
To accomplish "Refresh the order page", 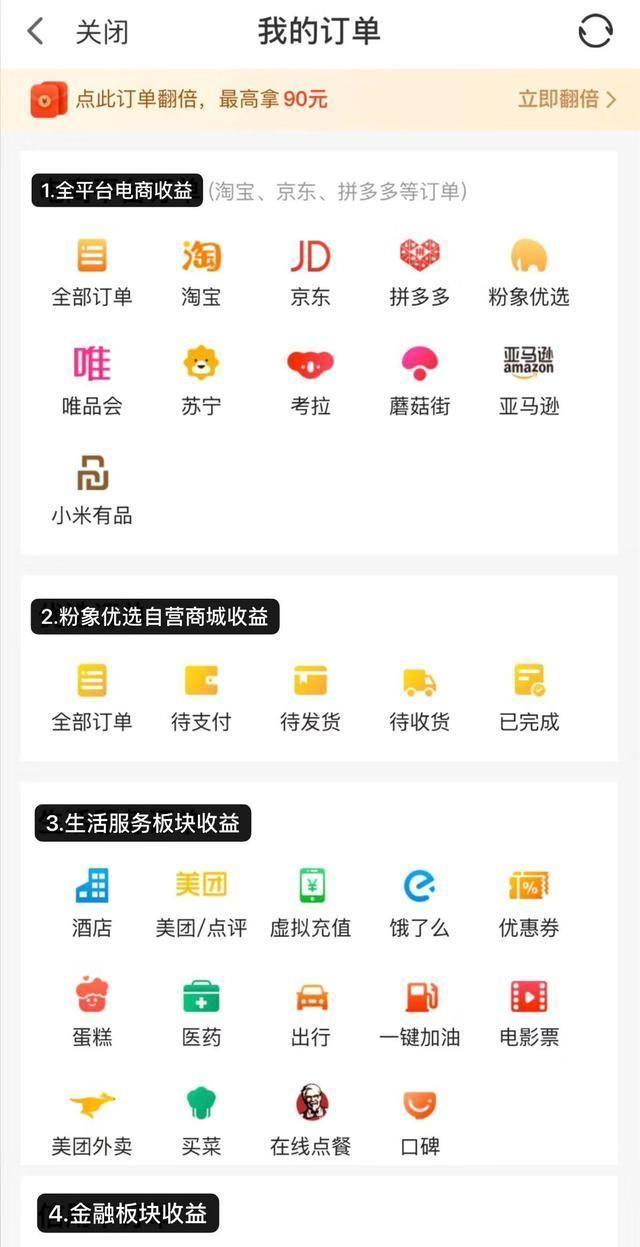I will pyautogui.click(x=595, y=32).
